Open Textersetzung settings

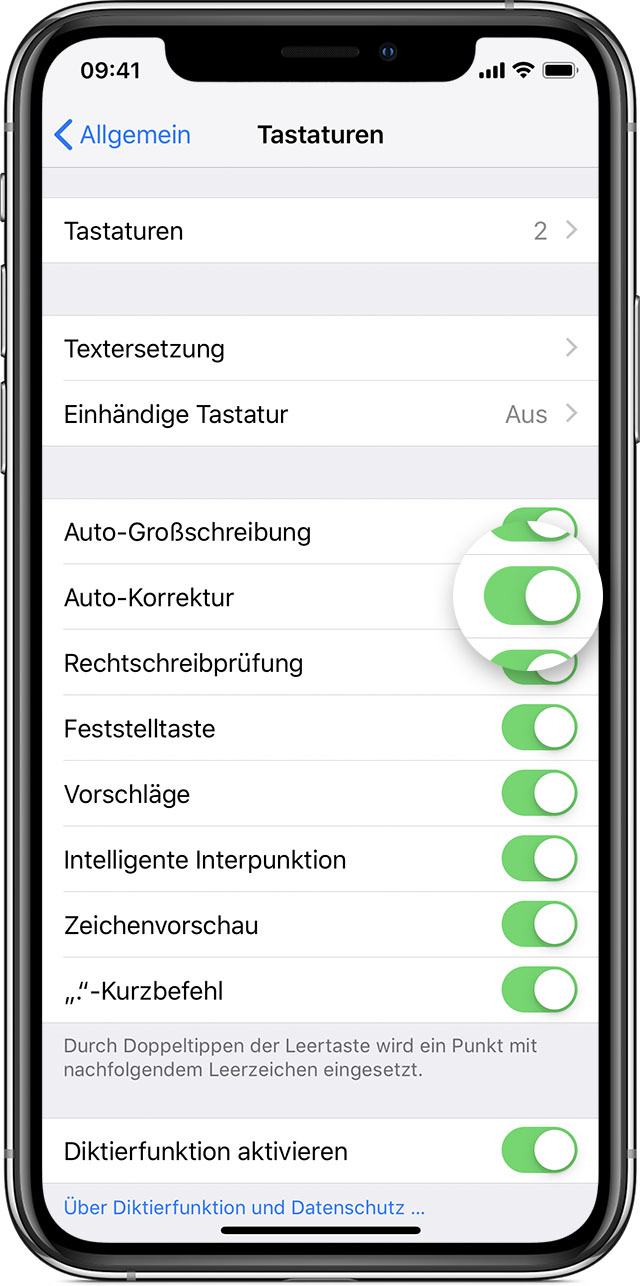[x=320, y=349]
